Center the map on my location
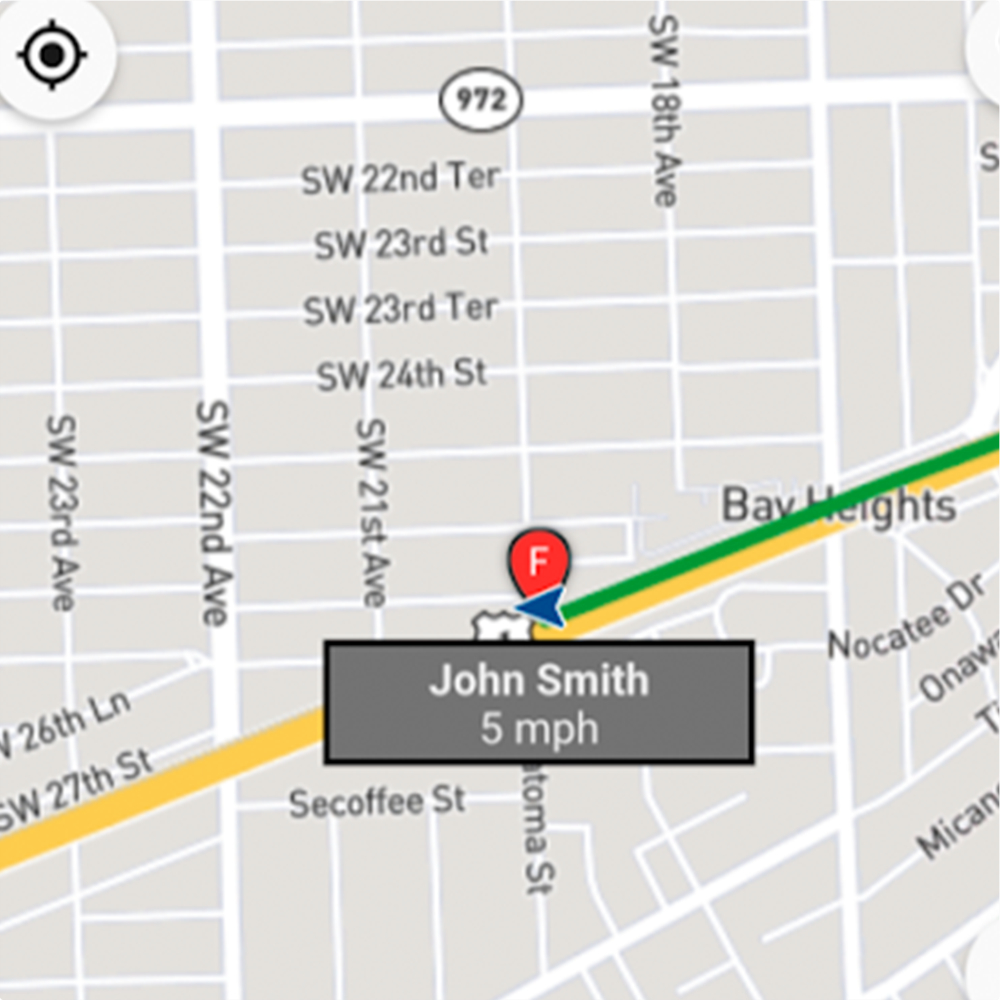This screenshot has width=1000, height=1000. pyautogui.click(x=52, y=55)
